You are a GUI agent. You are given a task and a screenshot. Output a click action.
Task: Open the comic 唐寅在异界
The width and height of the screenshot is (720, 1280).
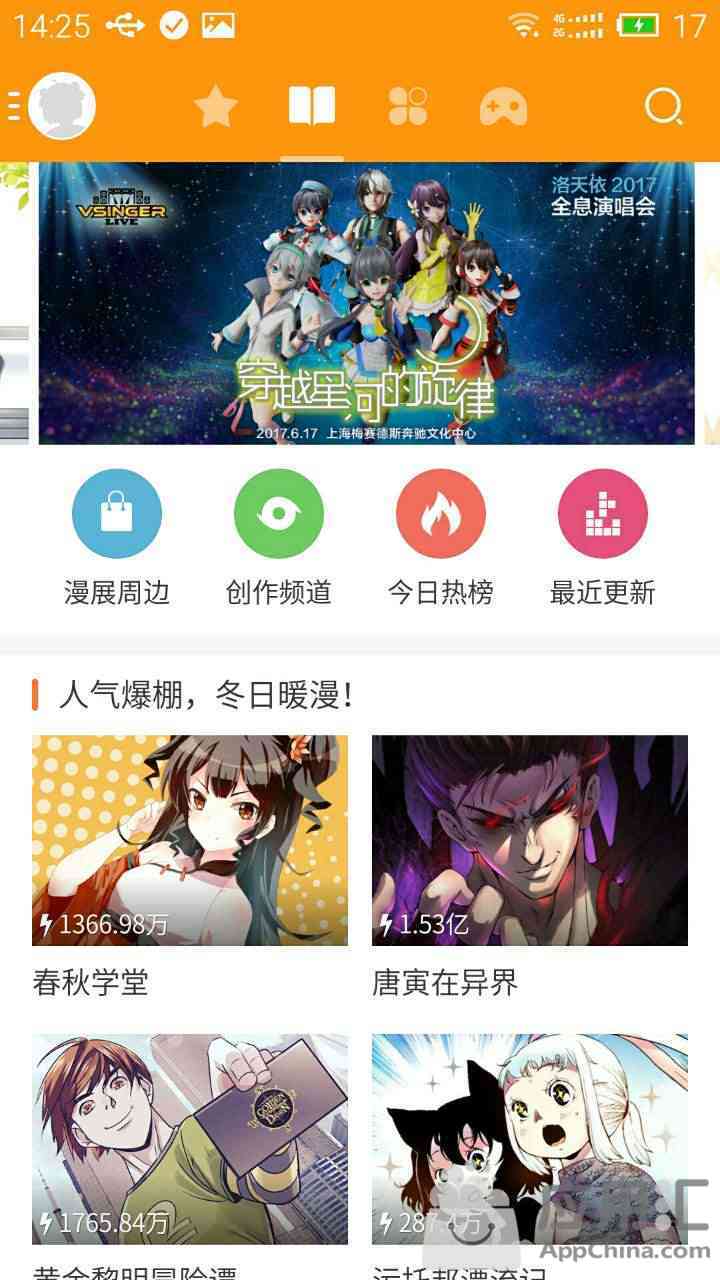coord(530,840)
